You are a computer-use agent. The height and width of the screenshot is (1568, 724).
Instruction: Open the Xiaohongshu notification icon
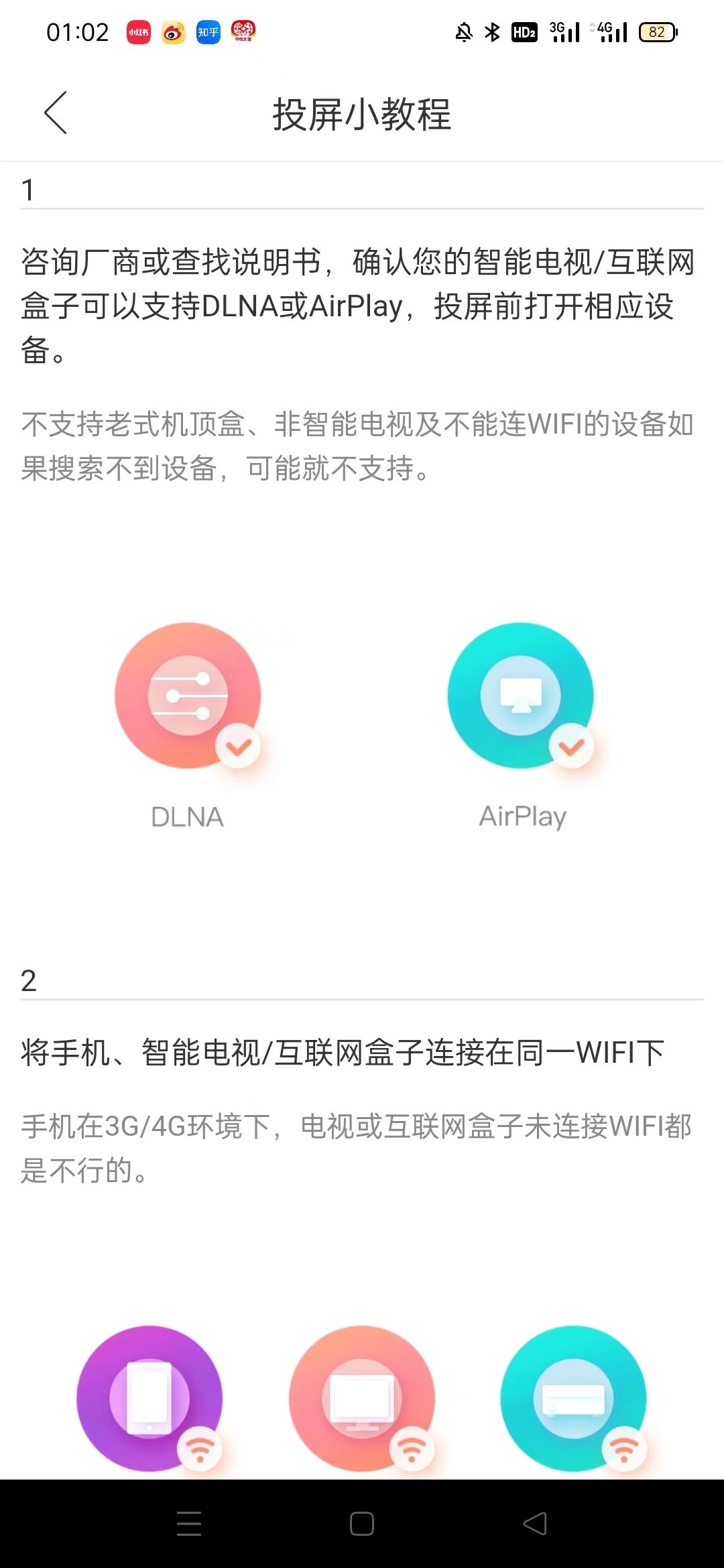coord(137,32)
